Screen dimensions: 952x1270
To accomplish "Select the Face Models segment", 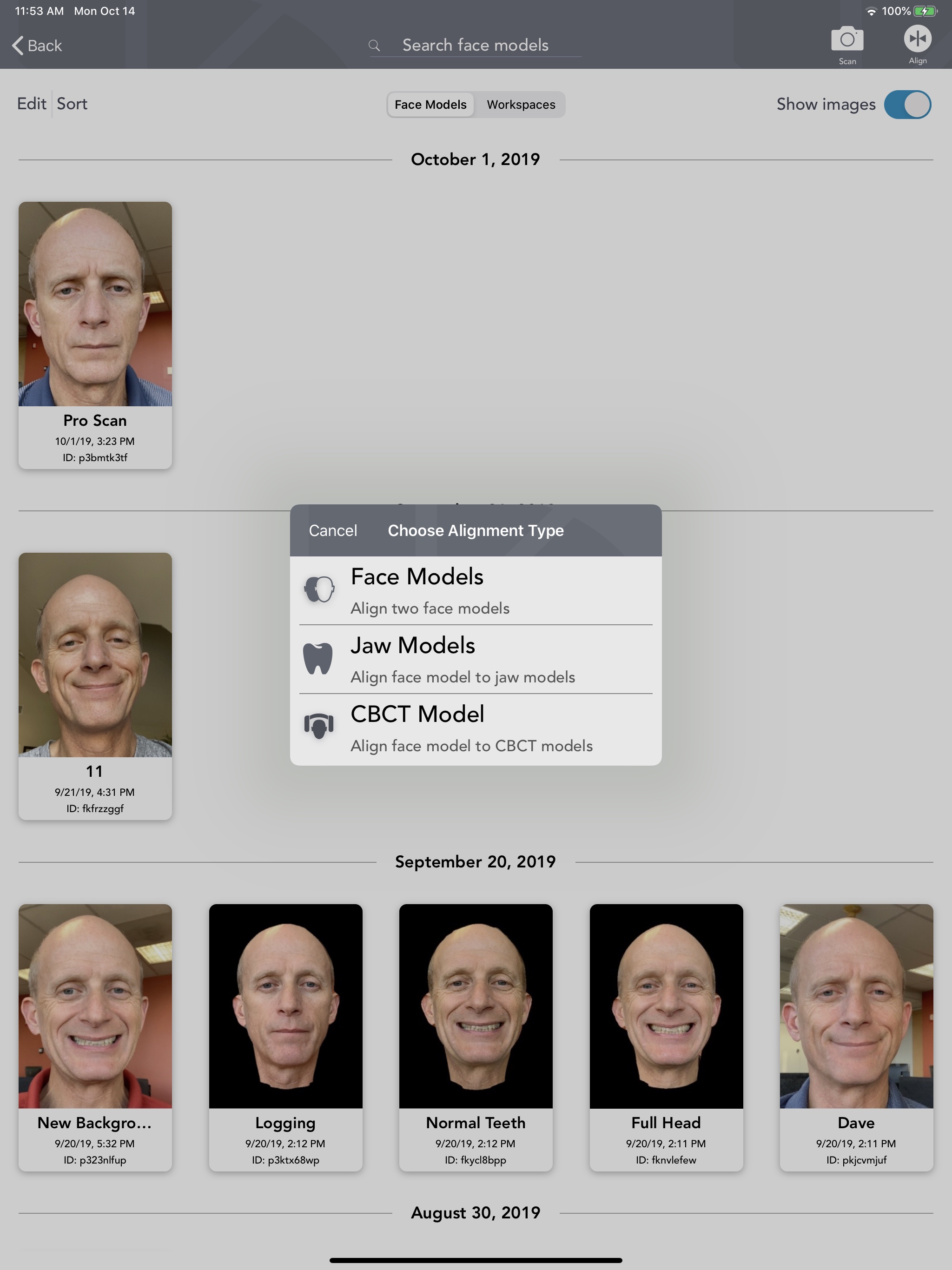I will coord(430,105).
